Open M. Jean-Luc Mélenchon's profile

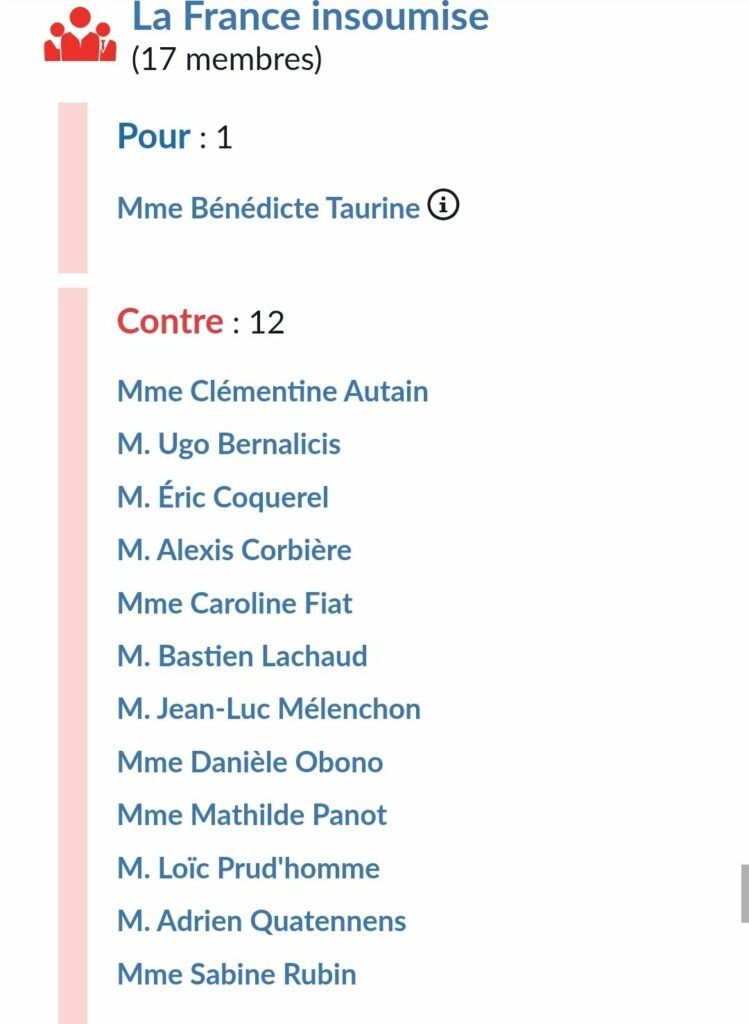[268, 709]
